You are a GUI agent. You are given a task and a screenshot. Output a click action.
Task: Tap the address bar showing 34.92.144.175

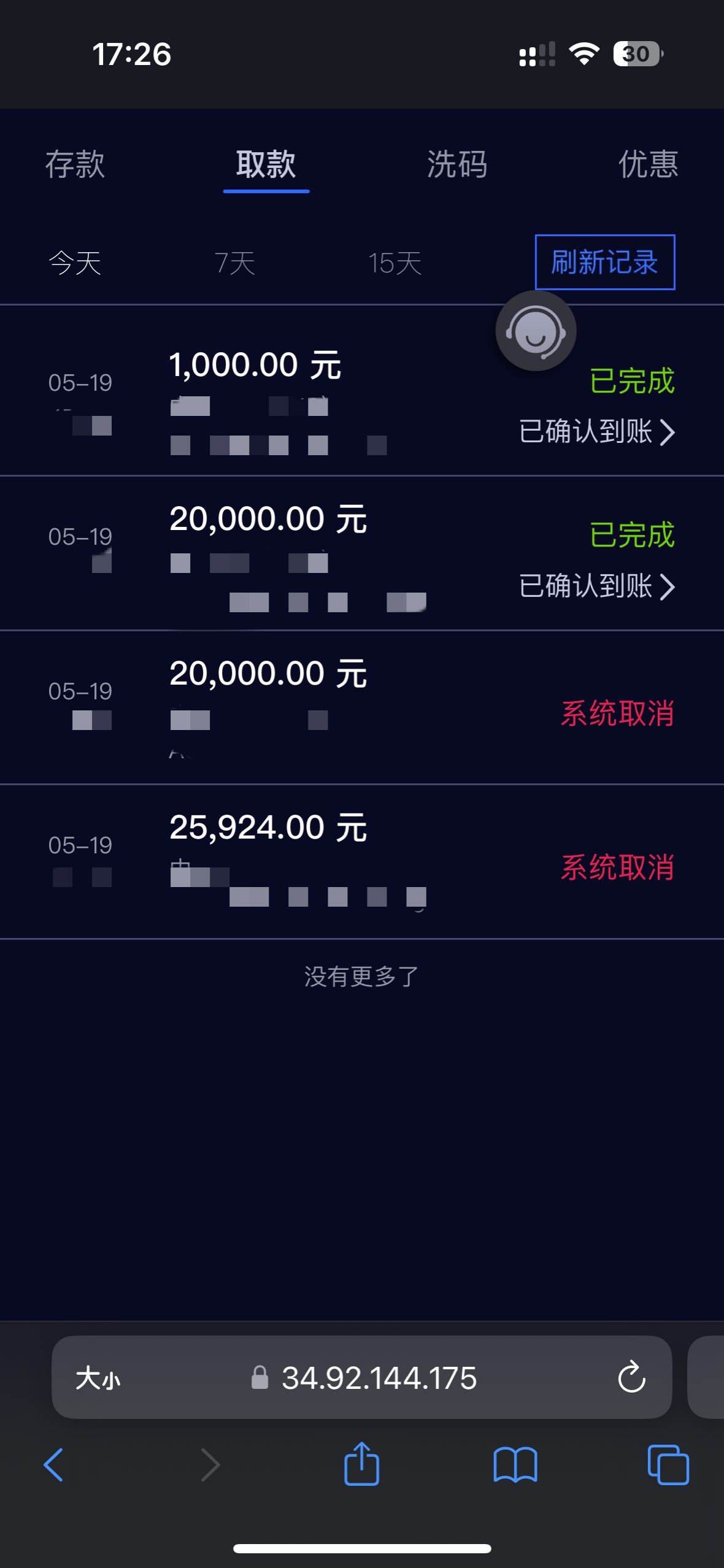click(378, 1378)
